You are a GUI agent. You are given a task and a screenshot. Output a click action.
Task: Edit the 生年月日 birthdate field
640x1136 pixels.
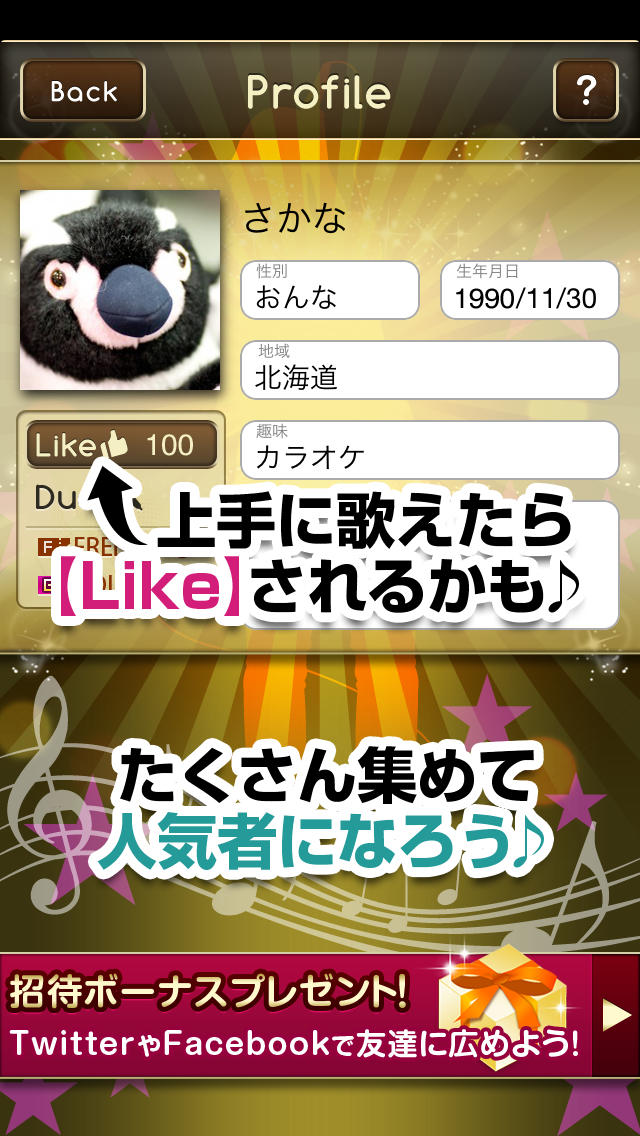pos(529,290)
